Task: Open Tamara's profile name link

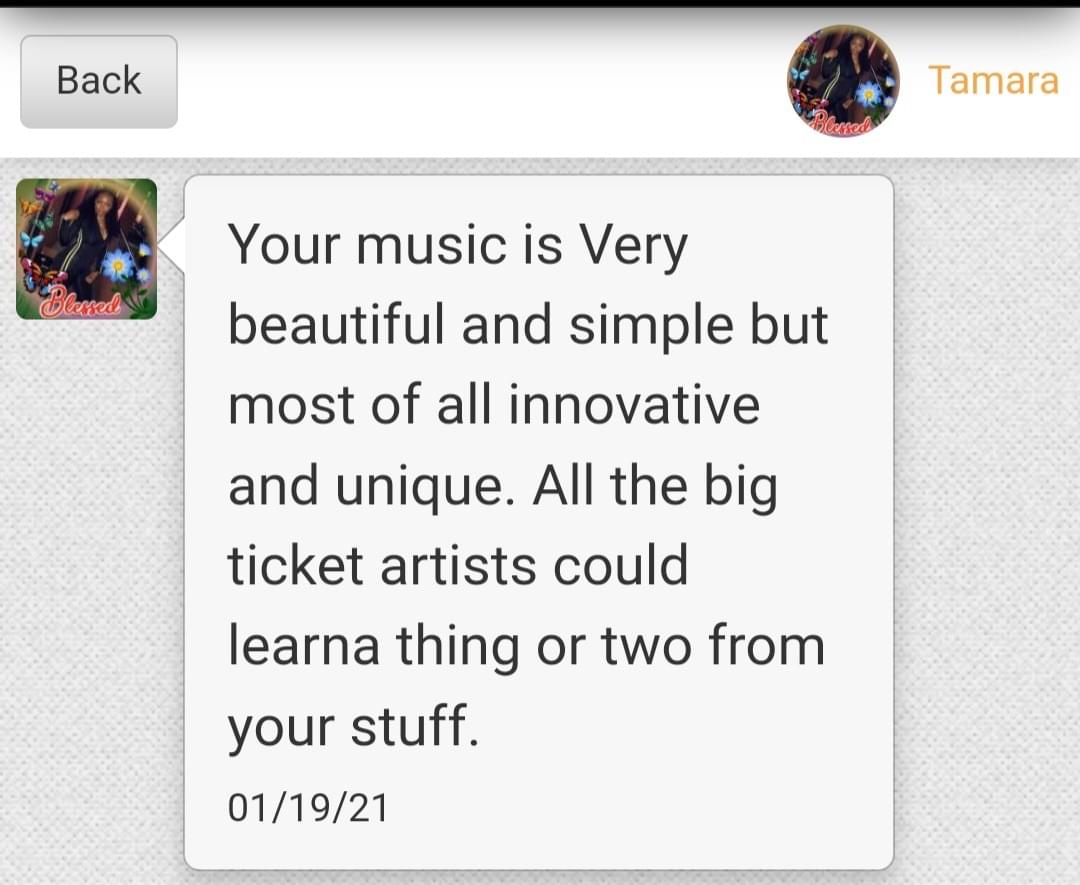Action: tap(992, 80)
